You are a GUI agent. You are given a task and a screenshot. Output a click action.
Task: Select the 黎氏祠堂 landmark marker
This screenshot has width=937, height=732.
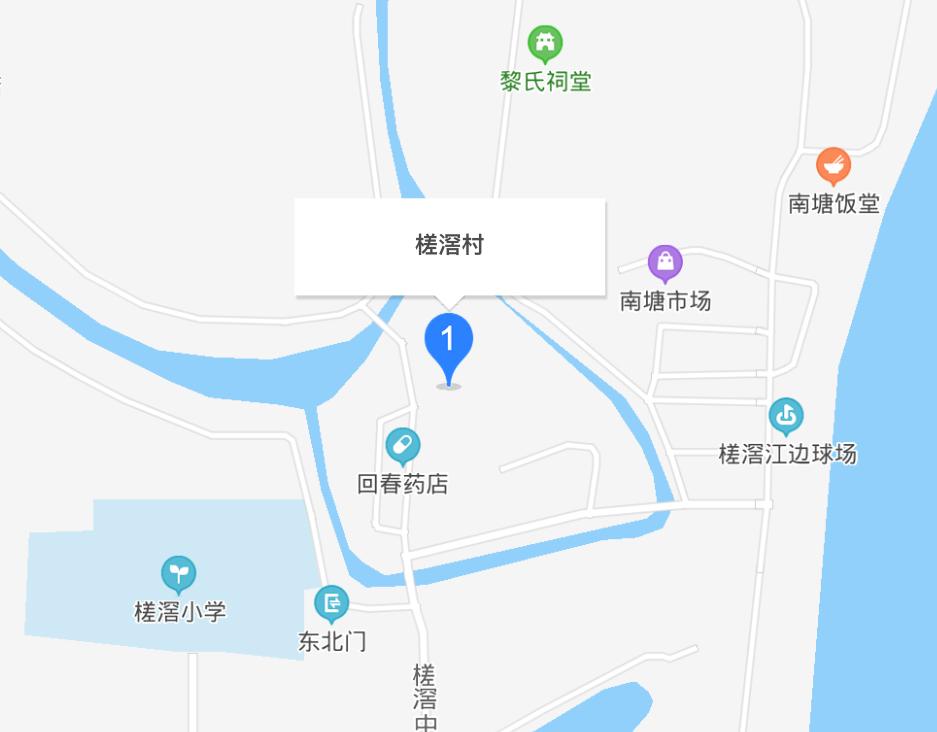point(545,43)
